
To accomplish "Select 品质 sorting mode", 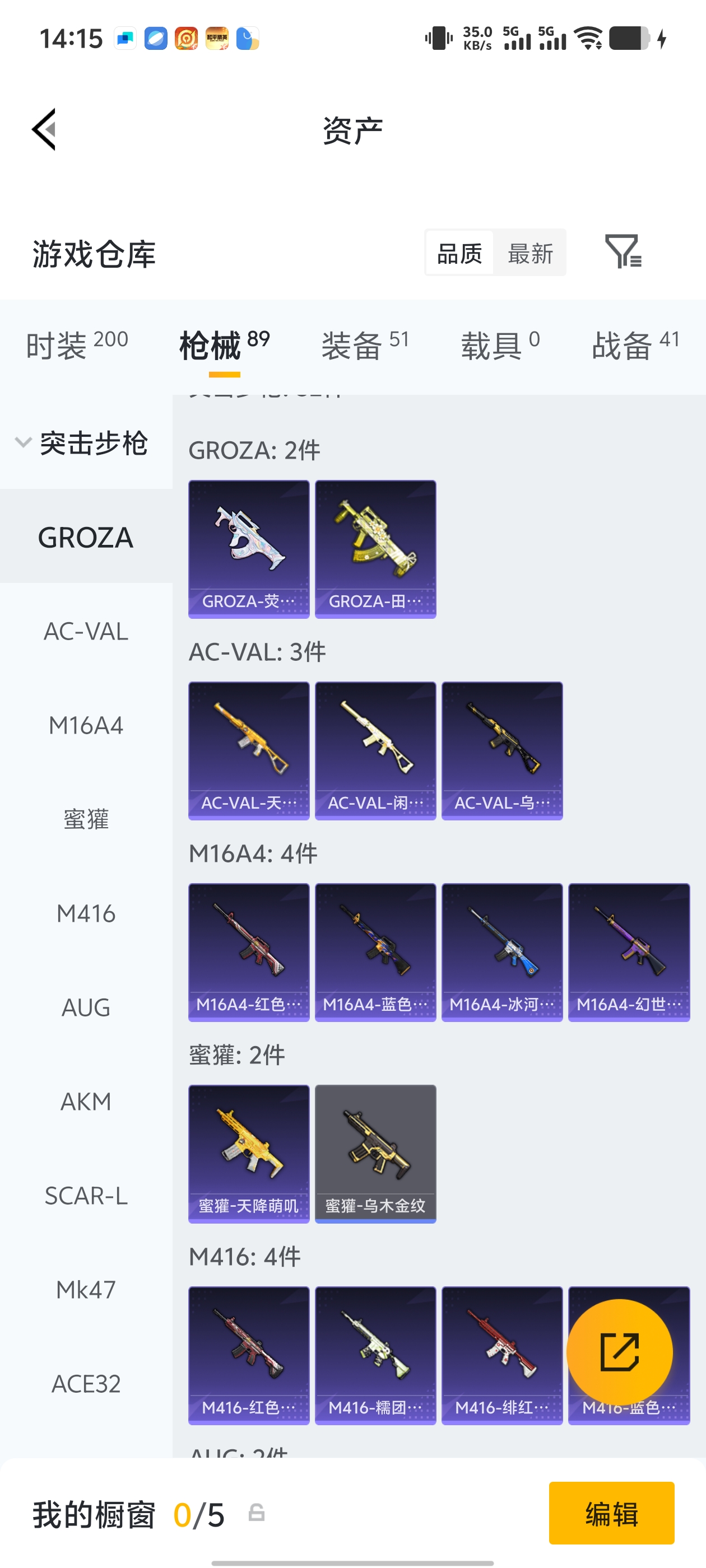I will (460, 253).
